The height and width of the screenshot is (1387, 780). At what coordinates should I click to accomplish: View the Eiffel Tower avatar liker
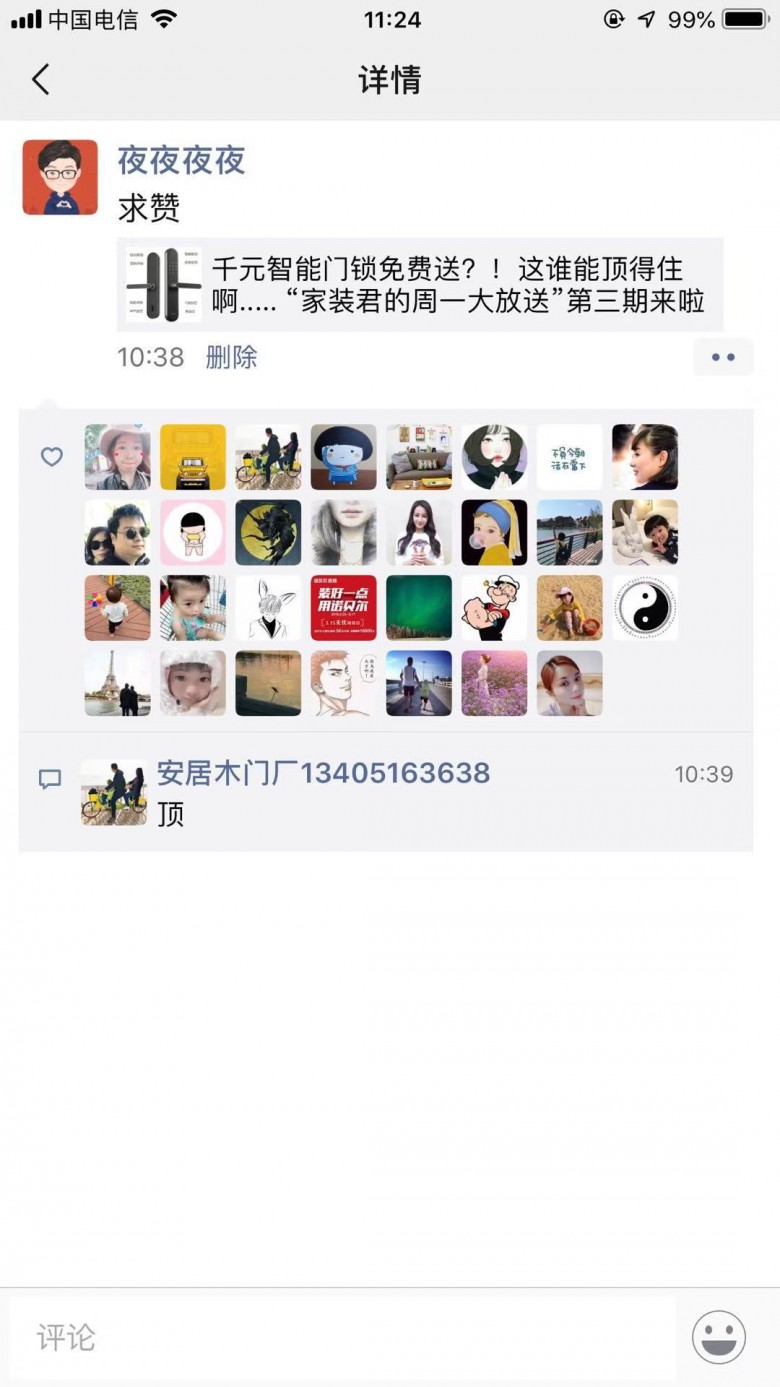click(117, 684)
